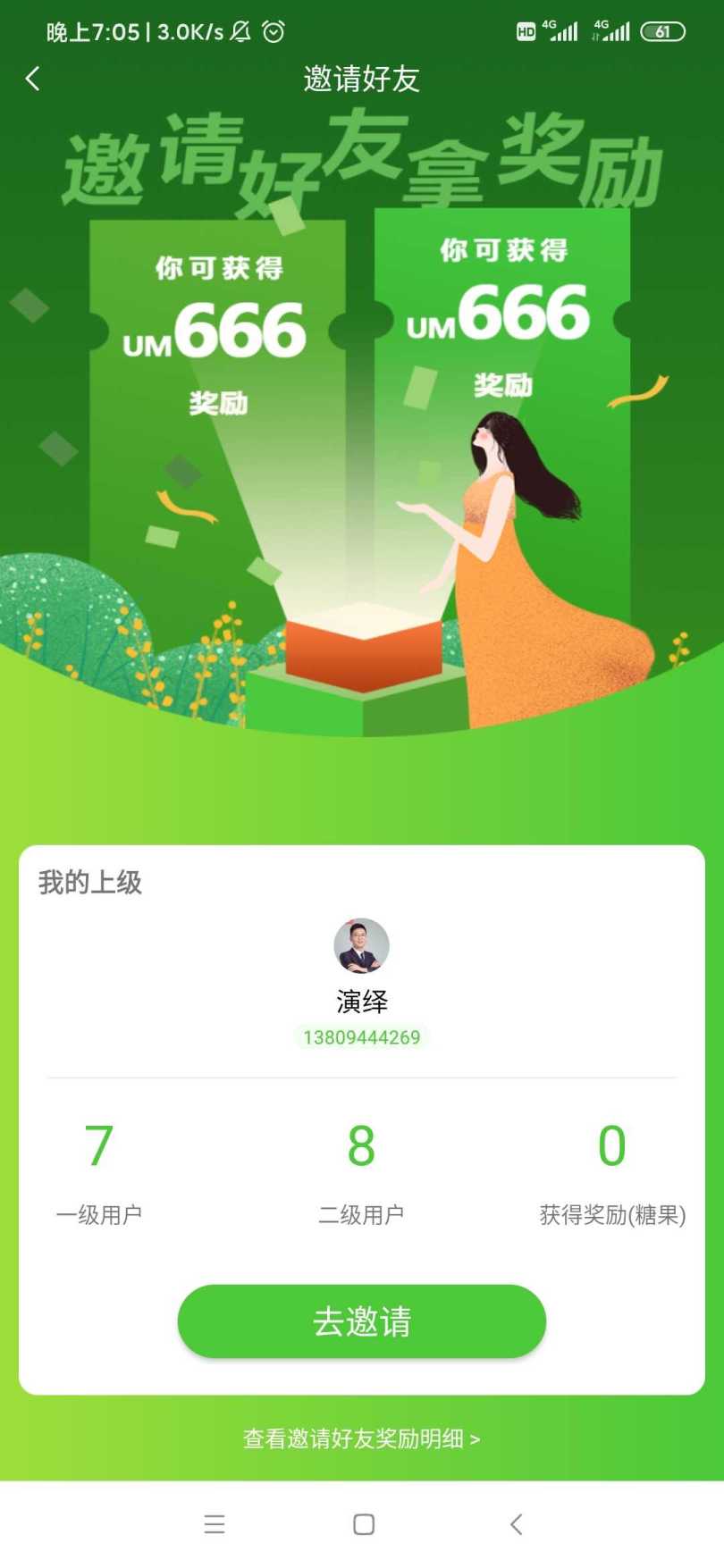Tap the 去邀请 invite button
This screenshot has height=1568, width=724.
(x=361, y=1321)
